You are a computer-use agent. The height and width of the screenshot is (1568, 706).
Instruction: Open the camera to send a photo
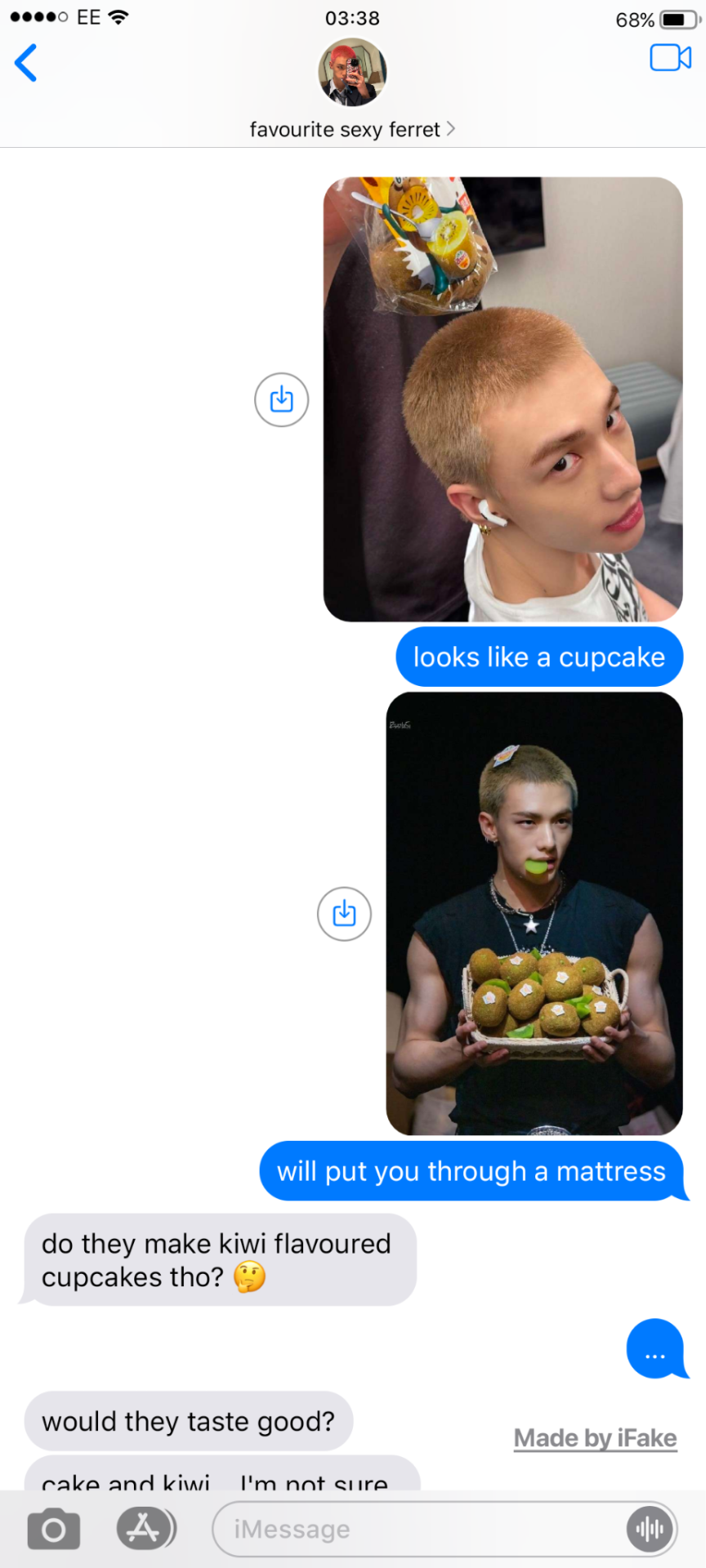tap(54, 1529)
